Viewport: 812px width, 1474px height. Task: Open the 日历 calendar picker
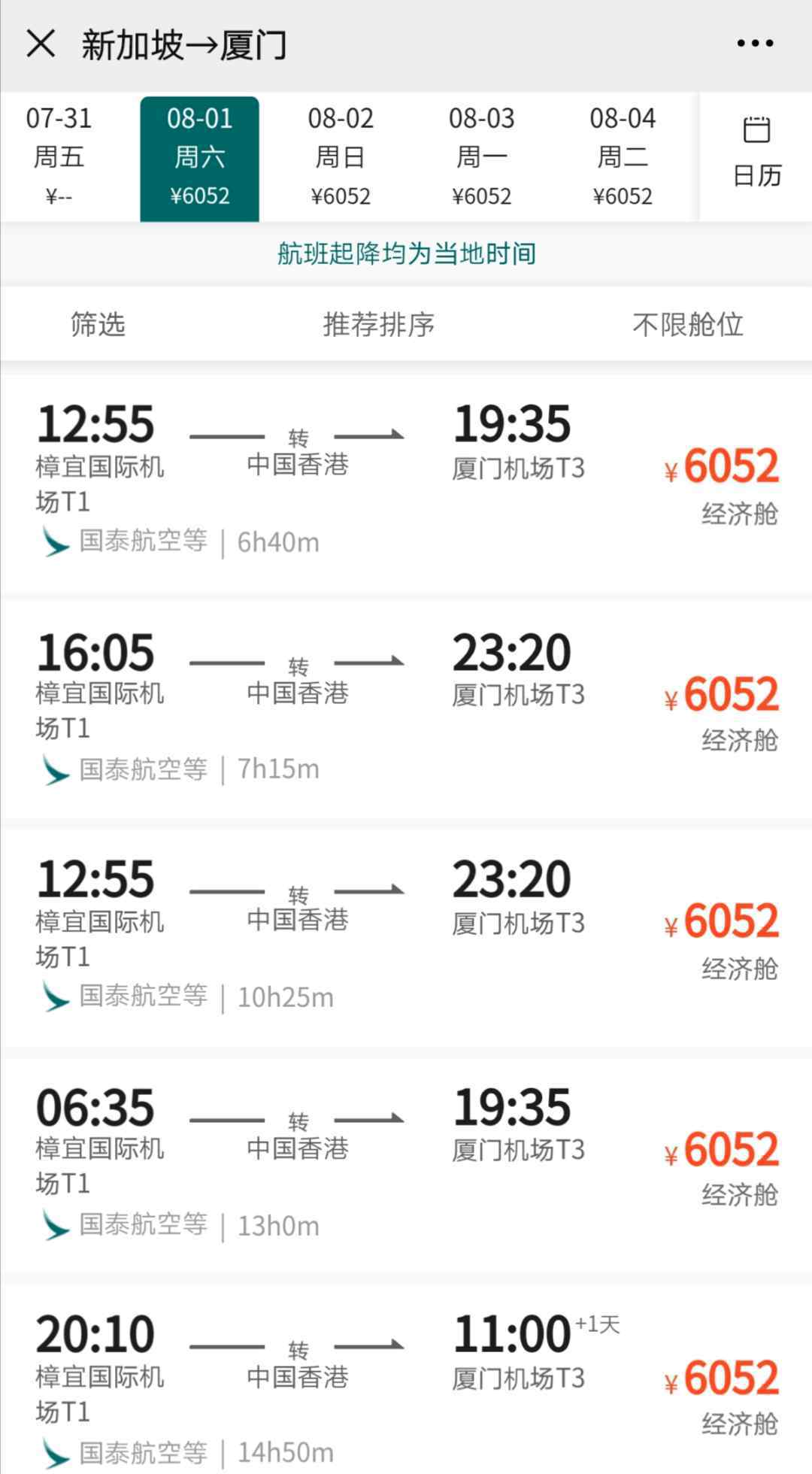(x=756, y=155)
